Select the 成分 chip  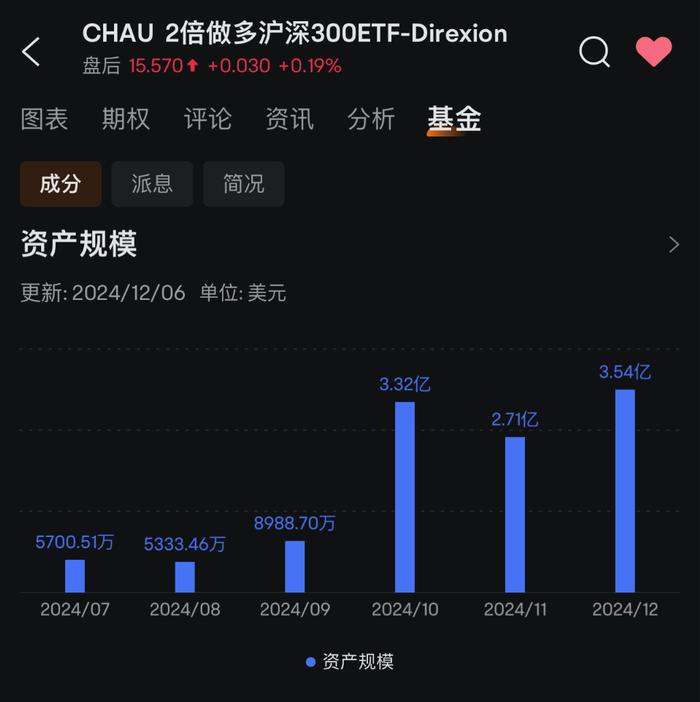61,184
